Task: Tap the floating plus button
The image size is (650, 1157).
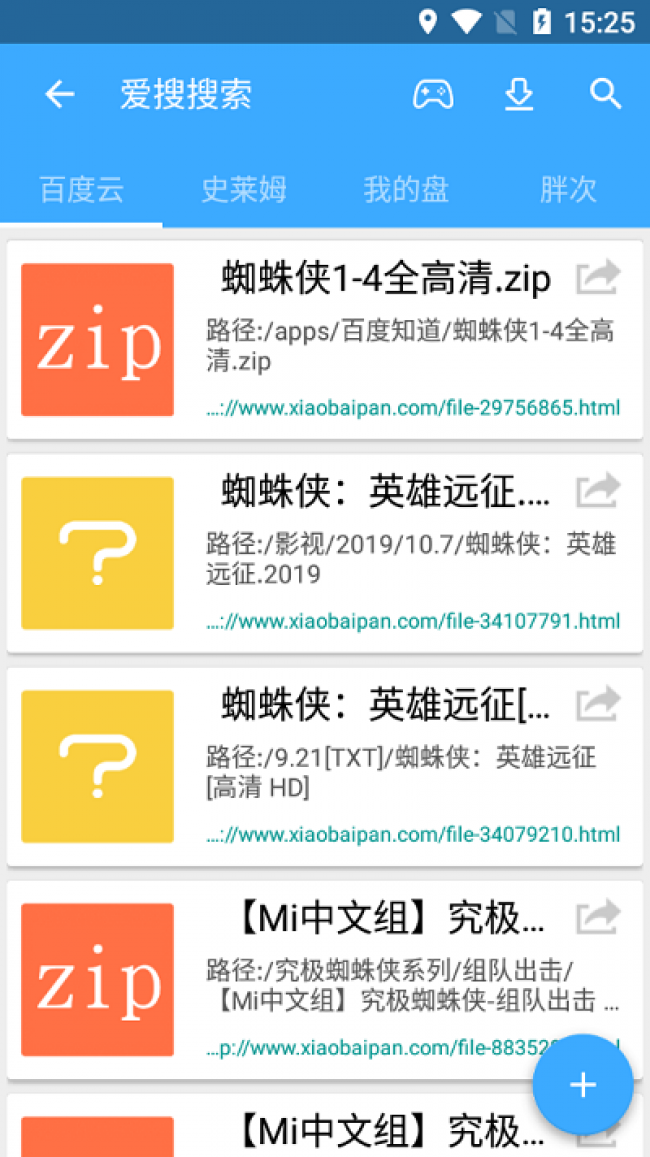Action: click(583, 1085)
